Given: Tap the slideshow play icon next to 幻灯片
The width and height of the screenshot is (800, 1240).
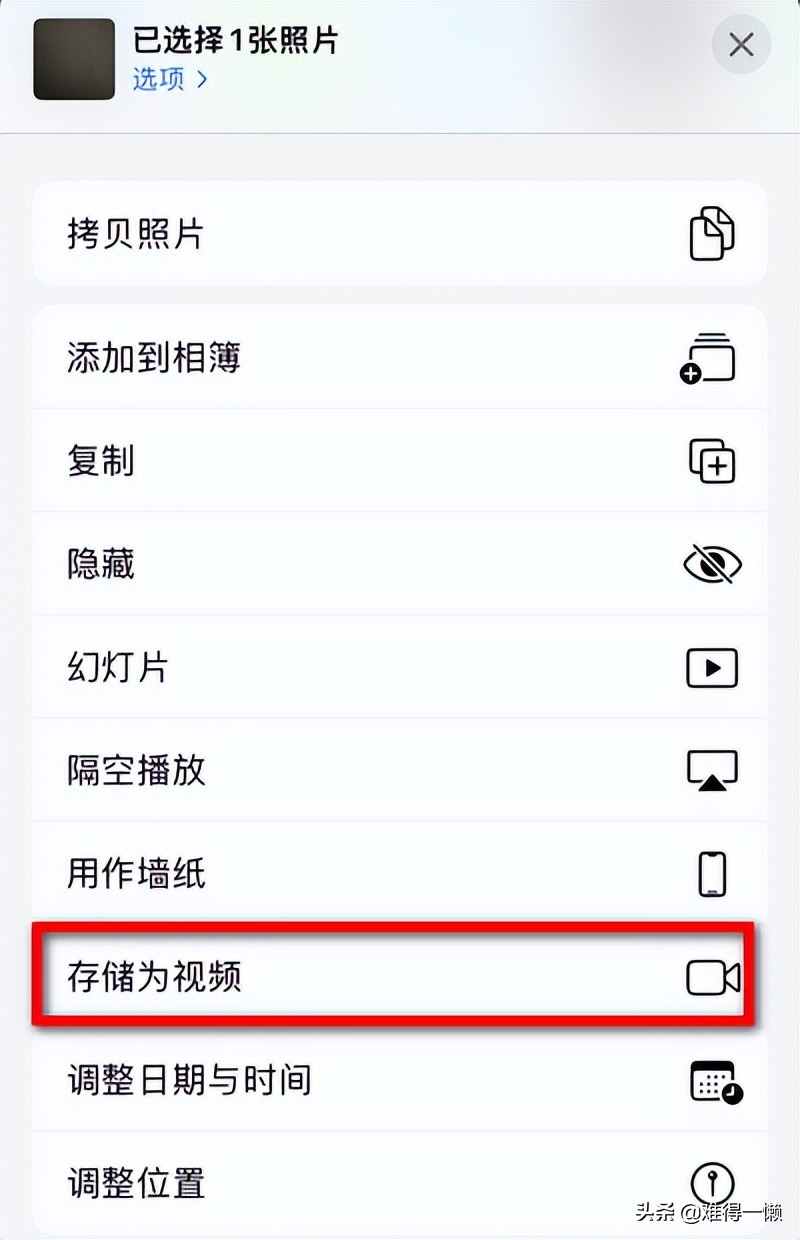Looking at the screenshot, I should tap(712, 667).
